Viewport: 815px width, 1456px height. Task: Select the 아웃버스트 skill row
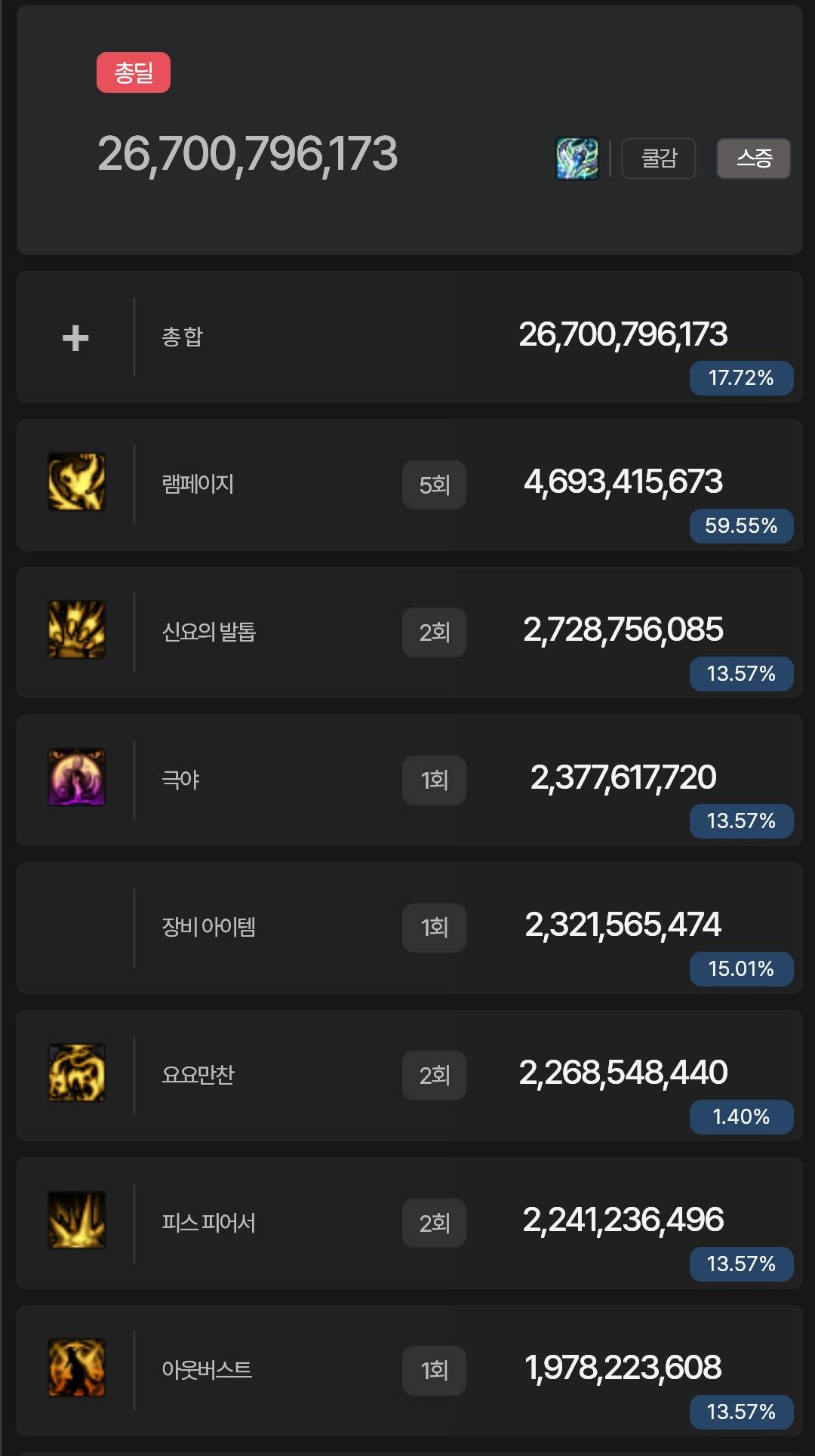click(409, 1371)
